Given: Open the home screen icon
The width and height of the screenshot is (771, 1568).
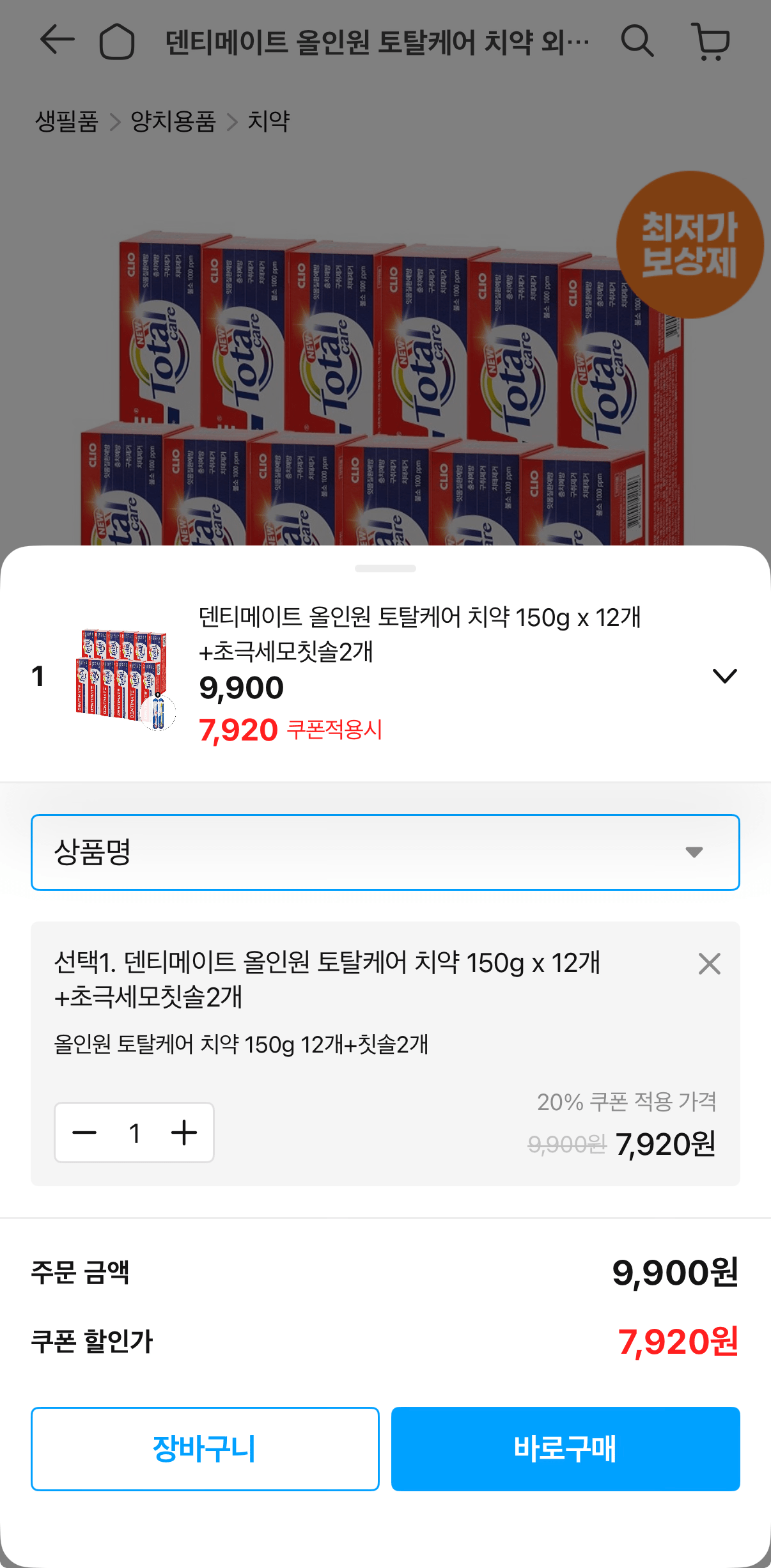Looking at the screenshot, I should pyautogui.click(x=118, y=40).
